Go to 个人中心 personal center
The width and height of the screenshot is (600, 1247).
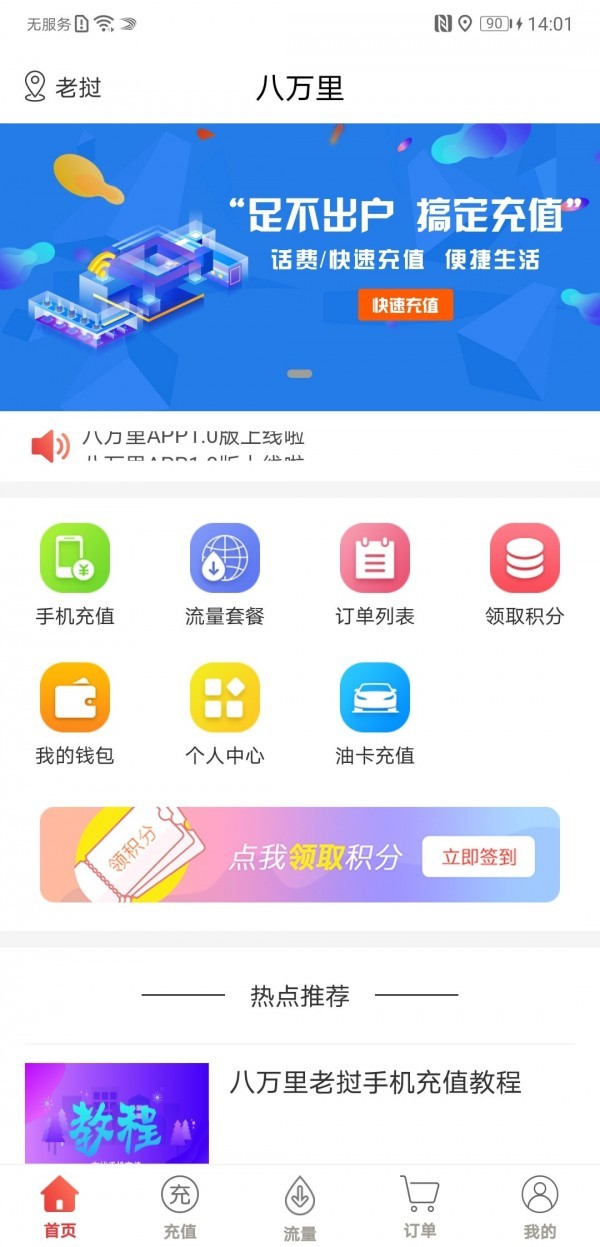tap(225, 714)
